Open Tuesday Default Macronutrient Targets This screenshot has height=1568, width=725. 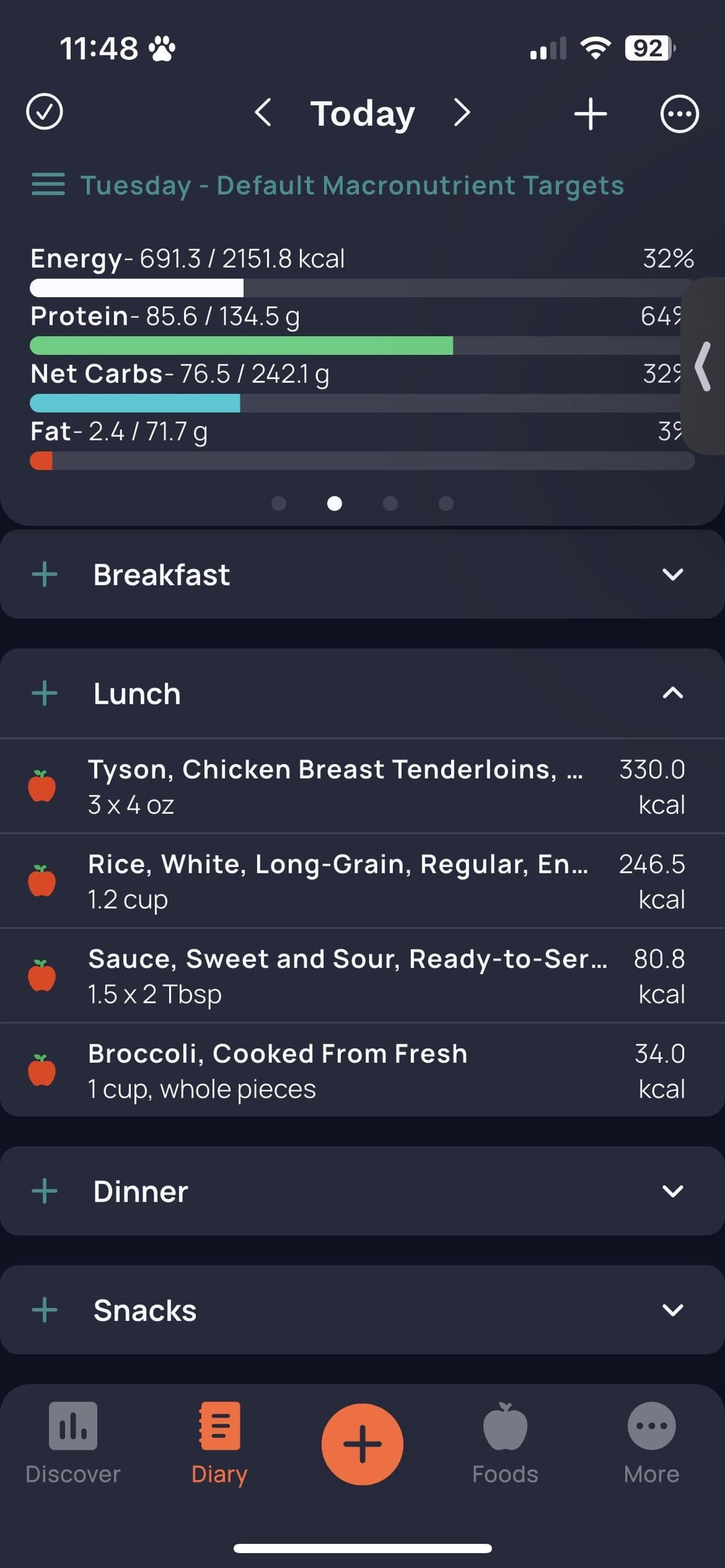(x=351, y=185)
